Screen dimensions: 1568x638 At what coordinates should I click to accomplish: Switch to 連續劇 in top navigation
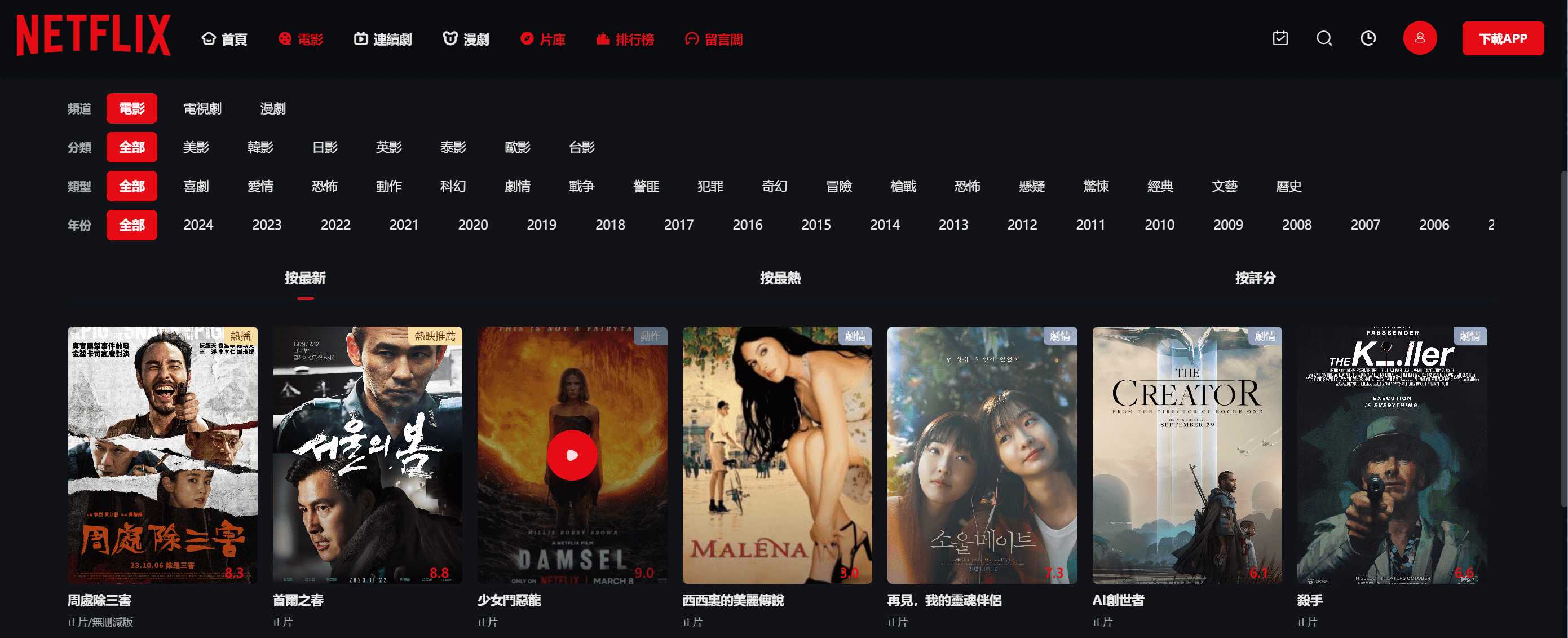[x=383, y=39]
